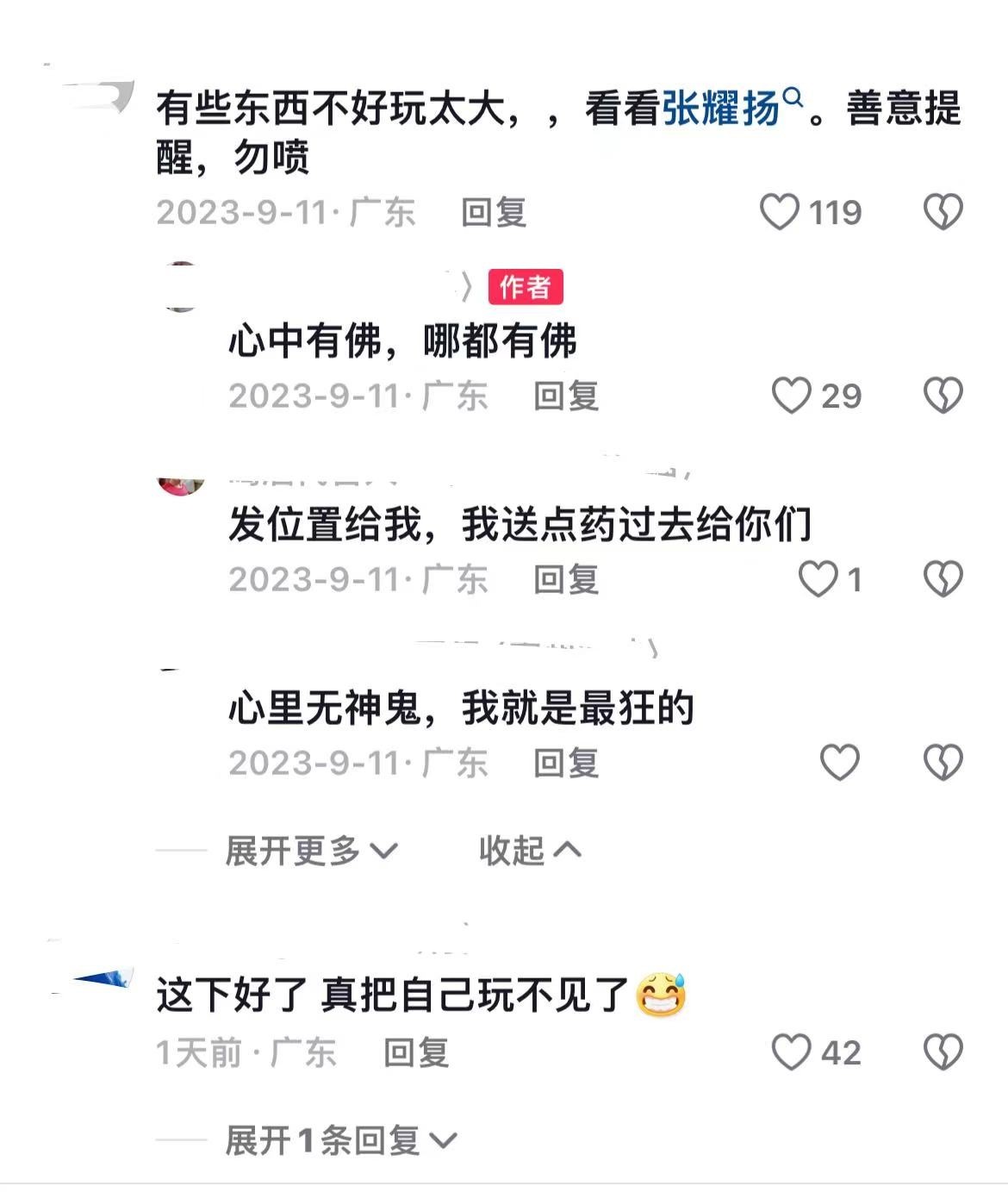Image resolution: width=1008 pixels, height=1192 pixels.
Task: Dislike the 心中有佛 reply
Action: click(x=943, y=396)
